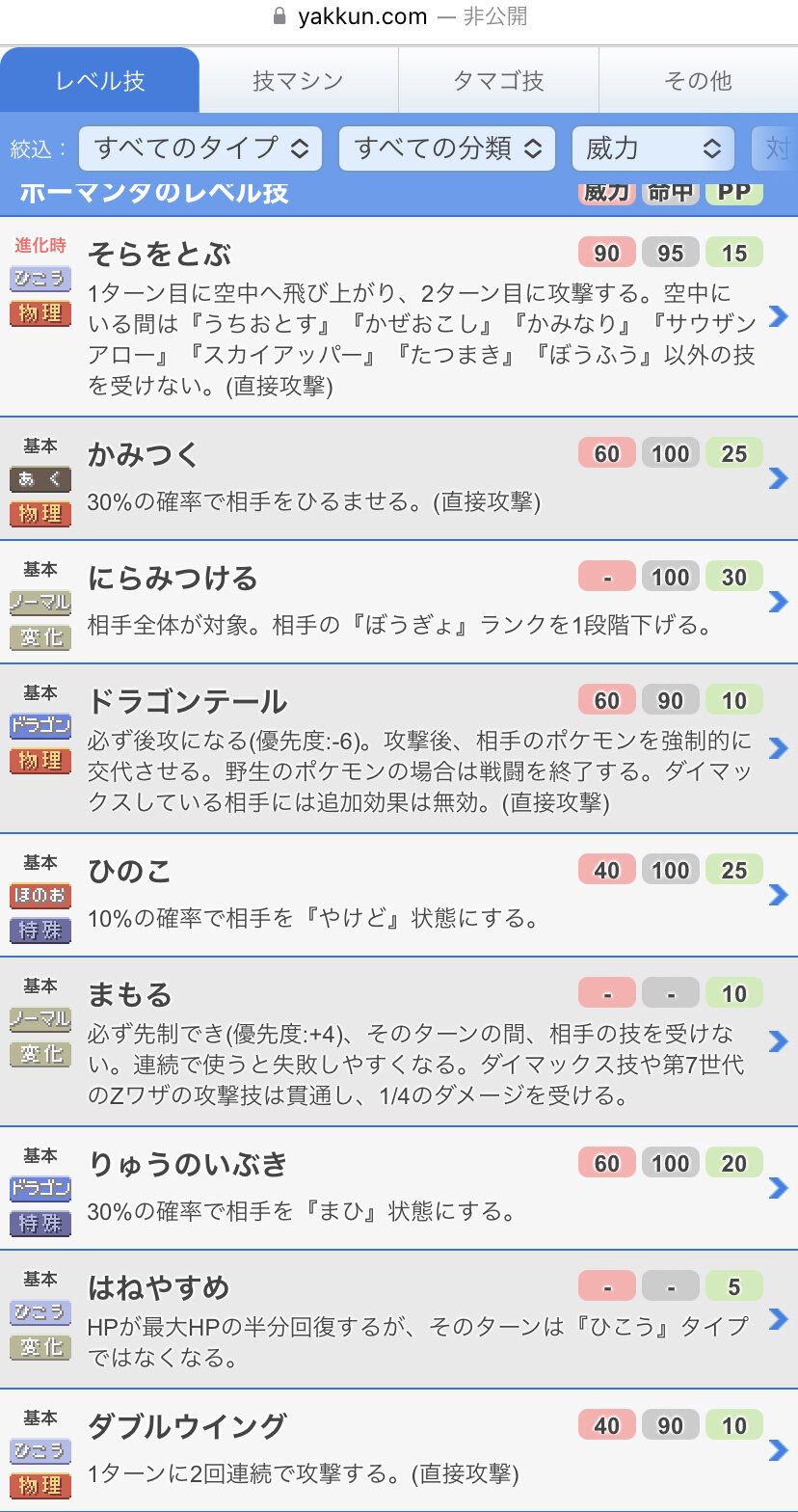
Task: Open the すべての分類 filter dropdown
Action: (x=447, y=148)
